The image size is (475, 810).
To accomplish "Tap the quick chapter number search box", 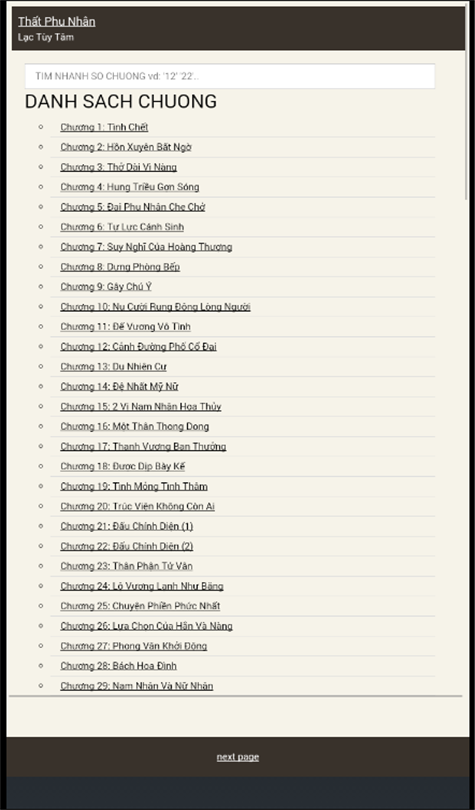I will pyautogui.click(x=230, y=76).
